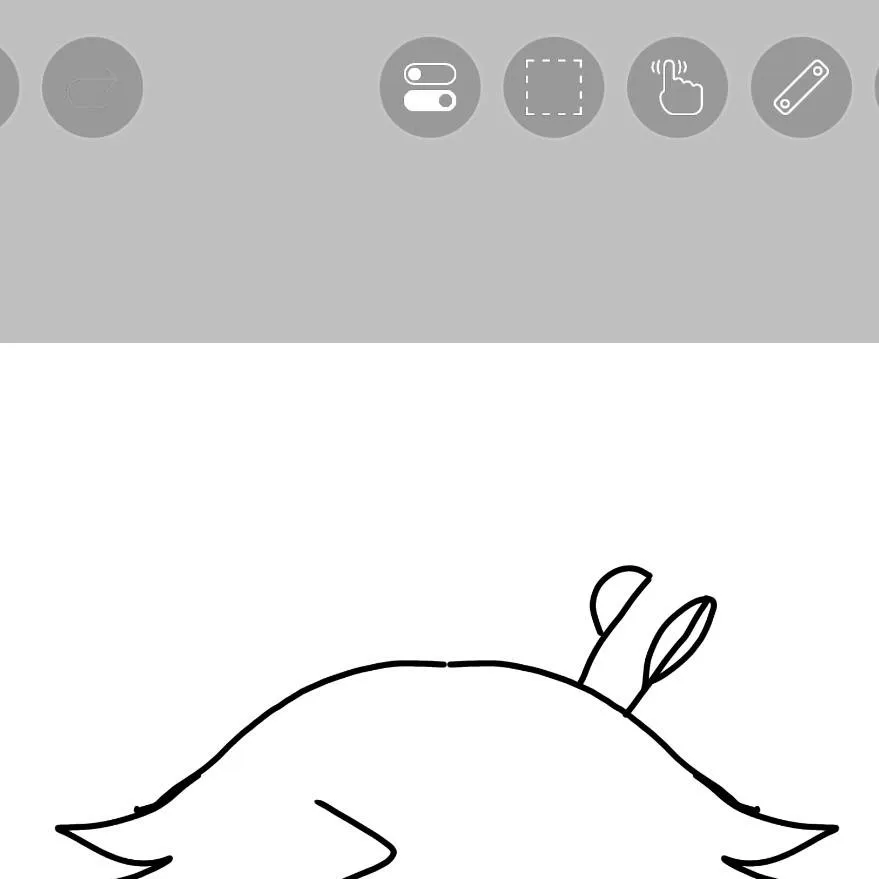Open the toggle settings panel

[430, 88]
